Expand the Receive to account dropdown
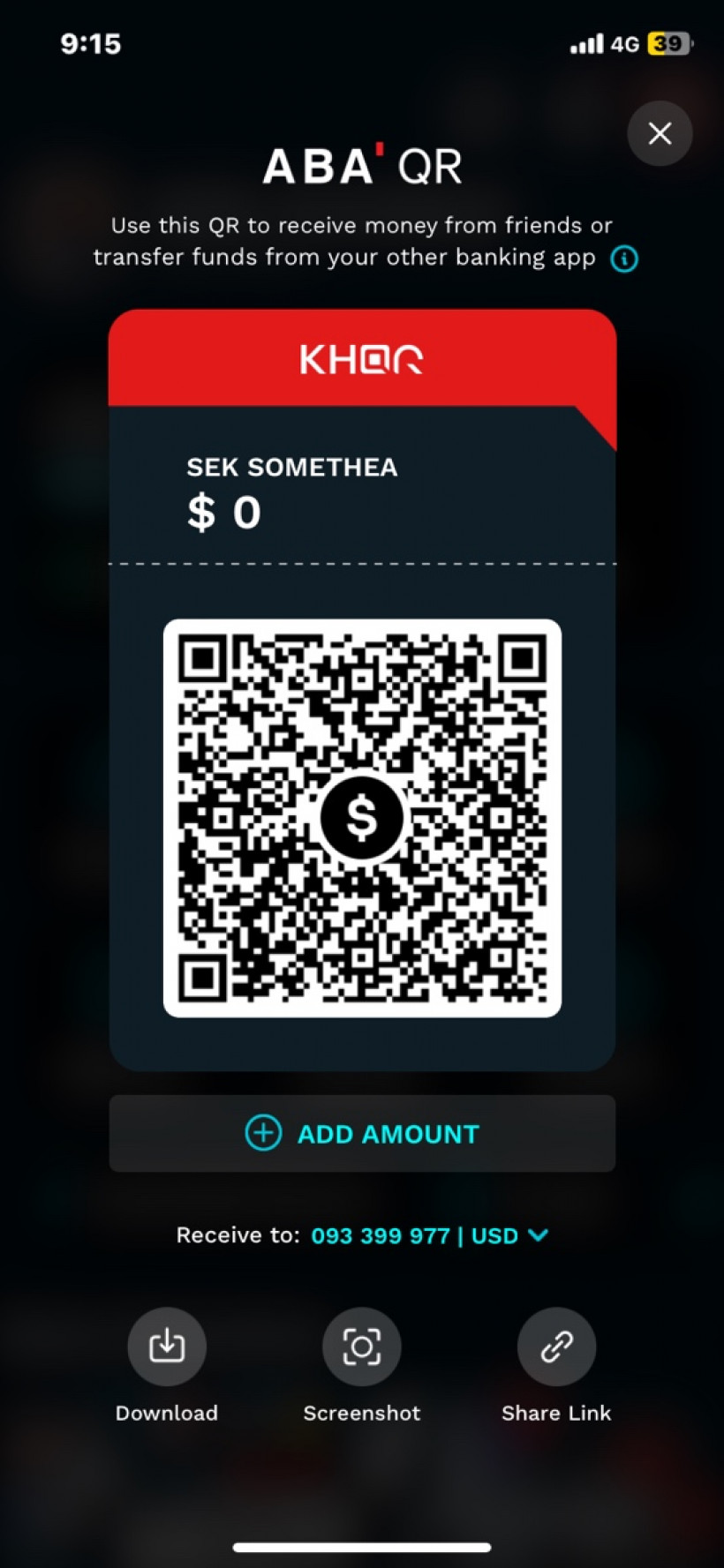Image resolution: width=724 pixels, height=1568 pixels. pyautogui.click(x=537, y=1235)
